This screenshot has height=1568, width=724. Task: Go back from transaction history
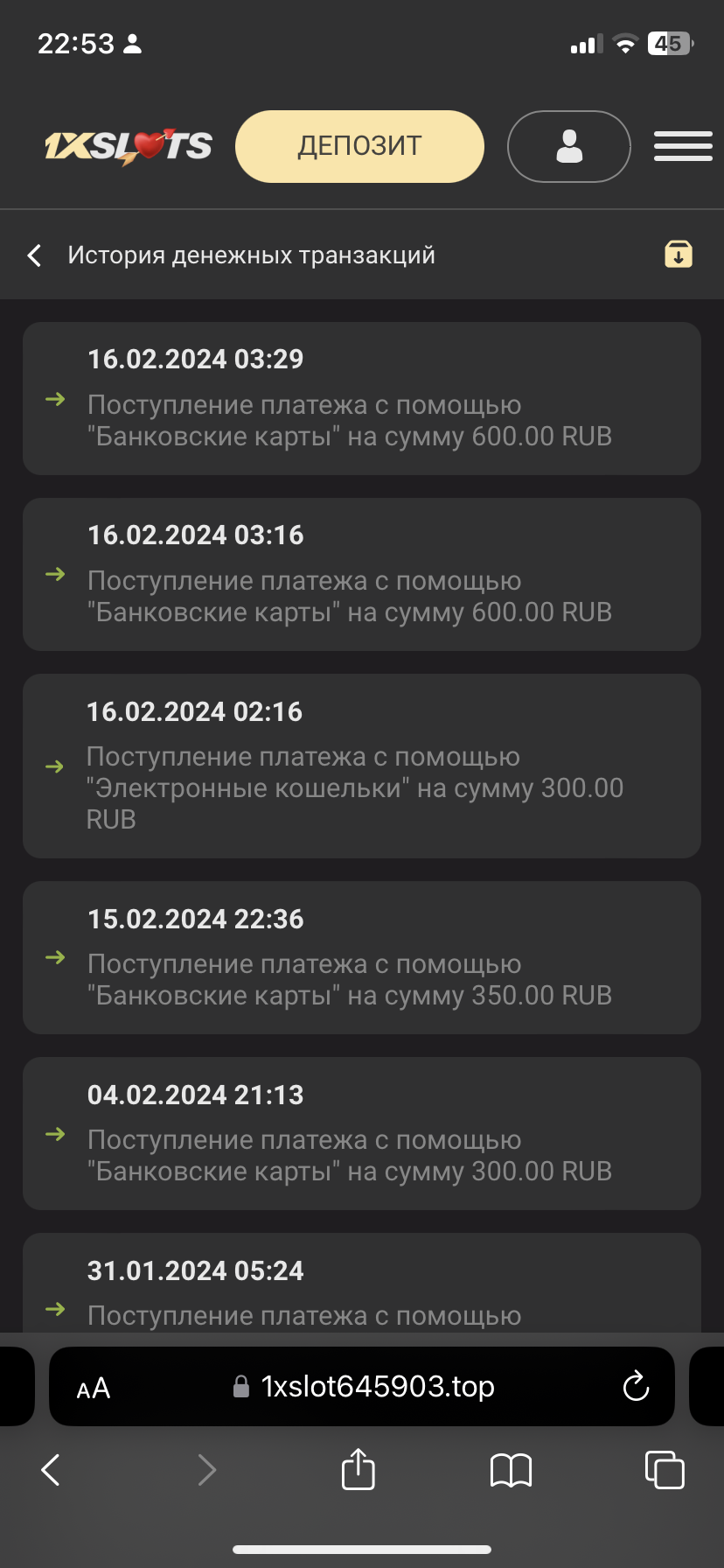35,255
